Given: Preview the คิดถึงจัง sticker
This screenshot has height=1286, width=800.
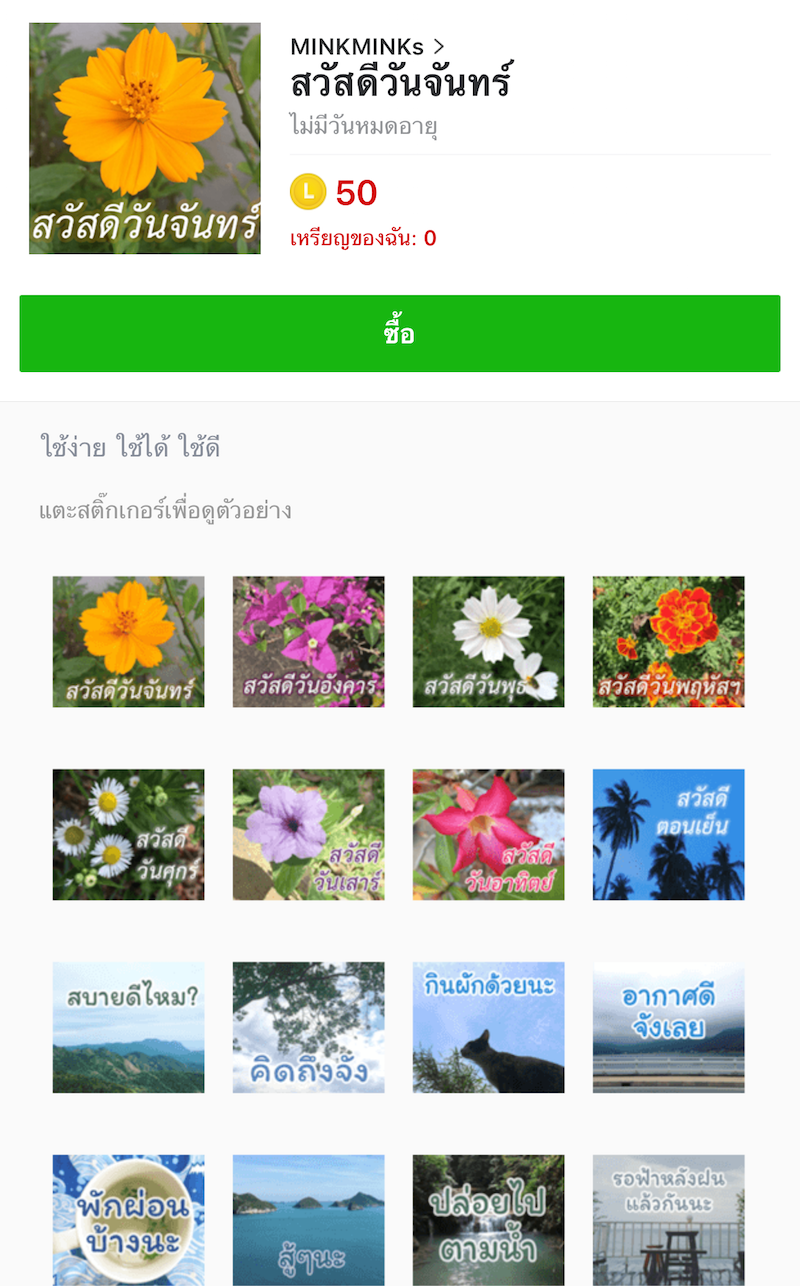Looking at the screenshot, I should 308,1027.
